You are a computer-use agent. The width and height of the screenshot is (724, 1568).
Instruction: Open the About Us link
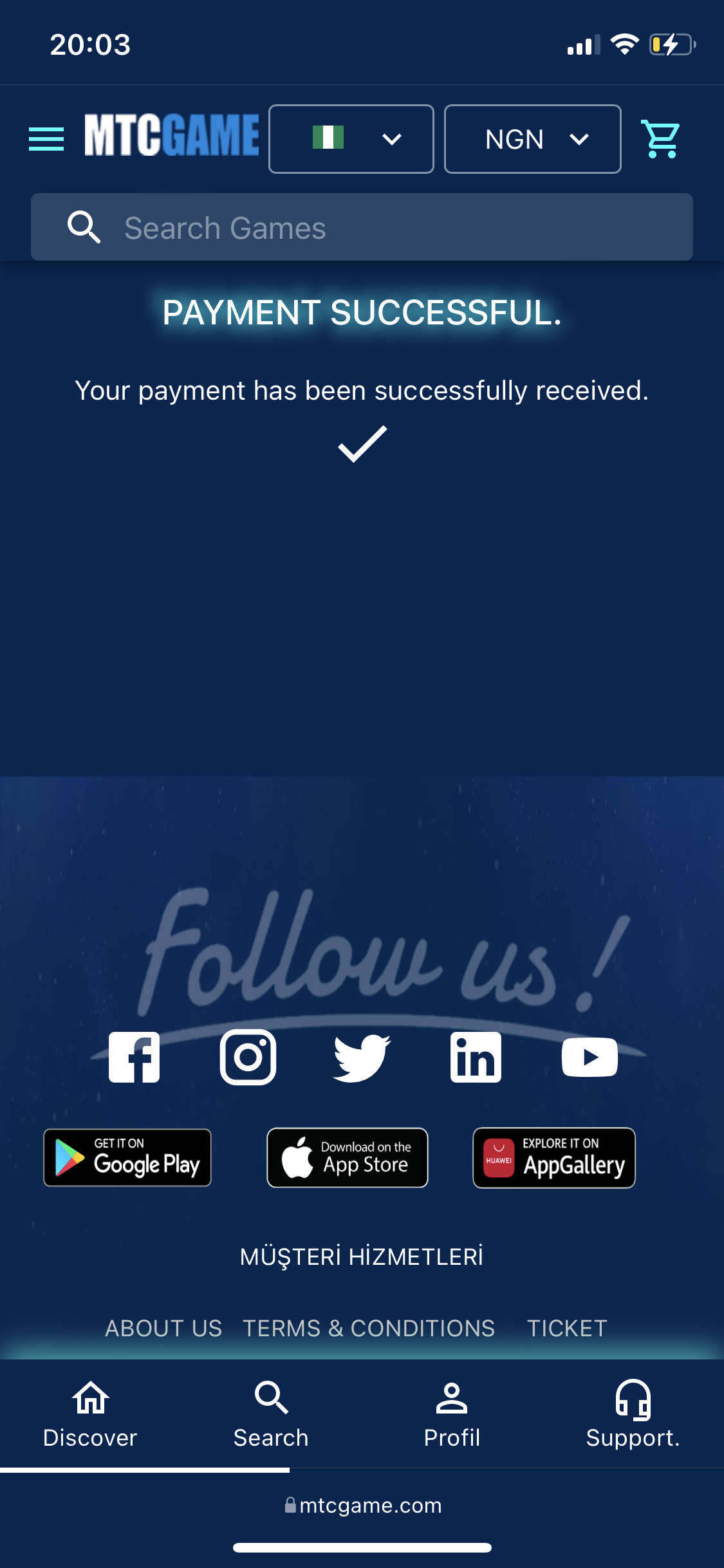click(x=163, y=1328)
